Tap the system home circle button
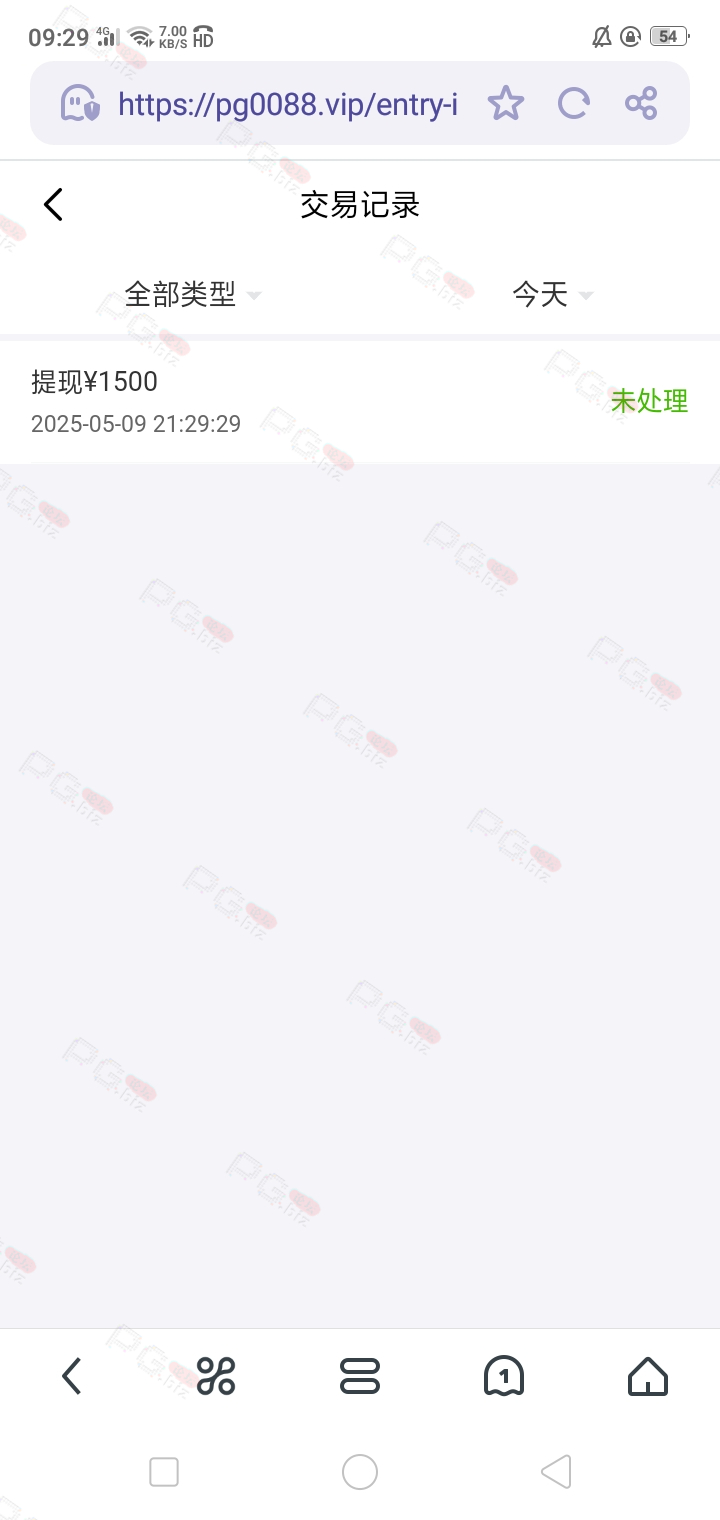 point(360,1472)
